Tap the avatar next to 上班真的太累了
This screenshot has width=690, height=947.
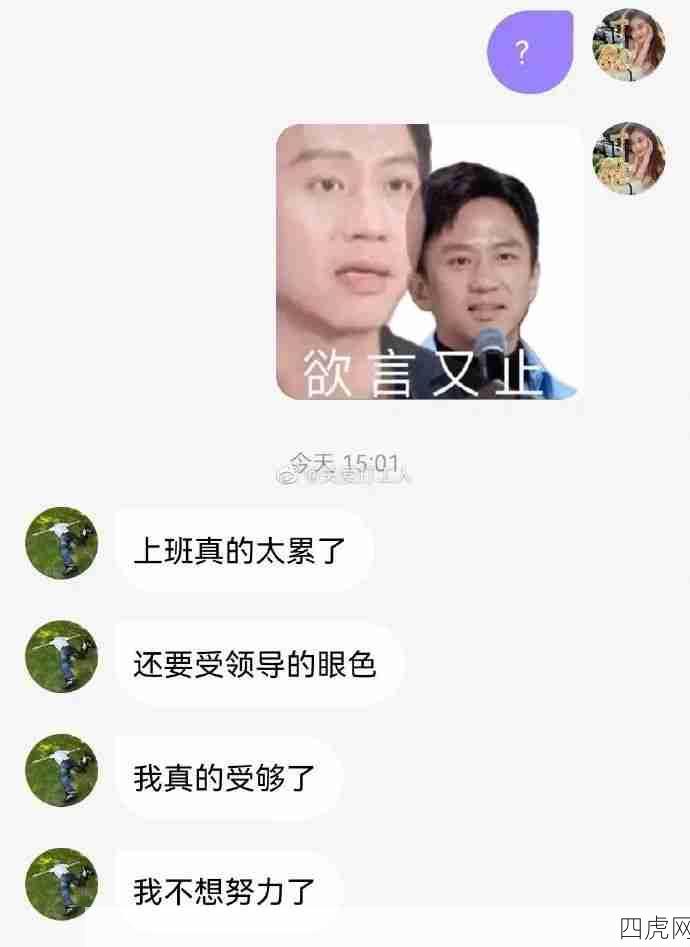61,543
